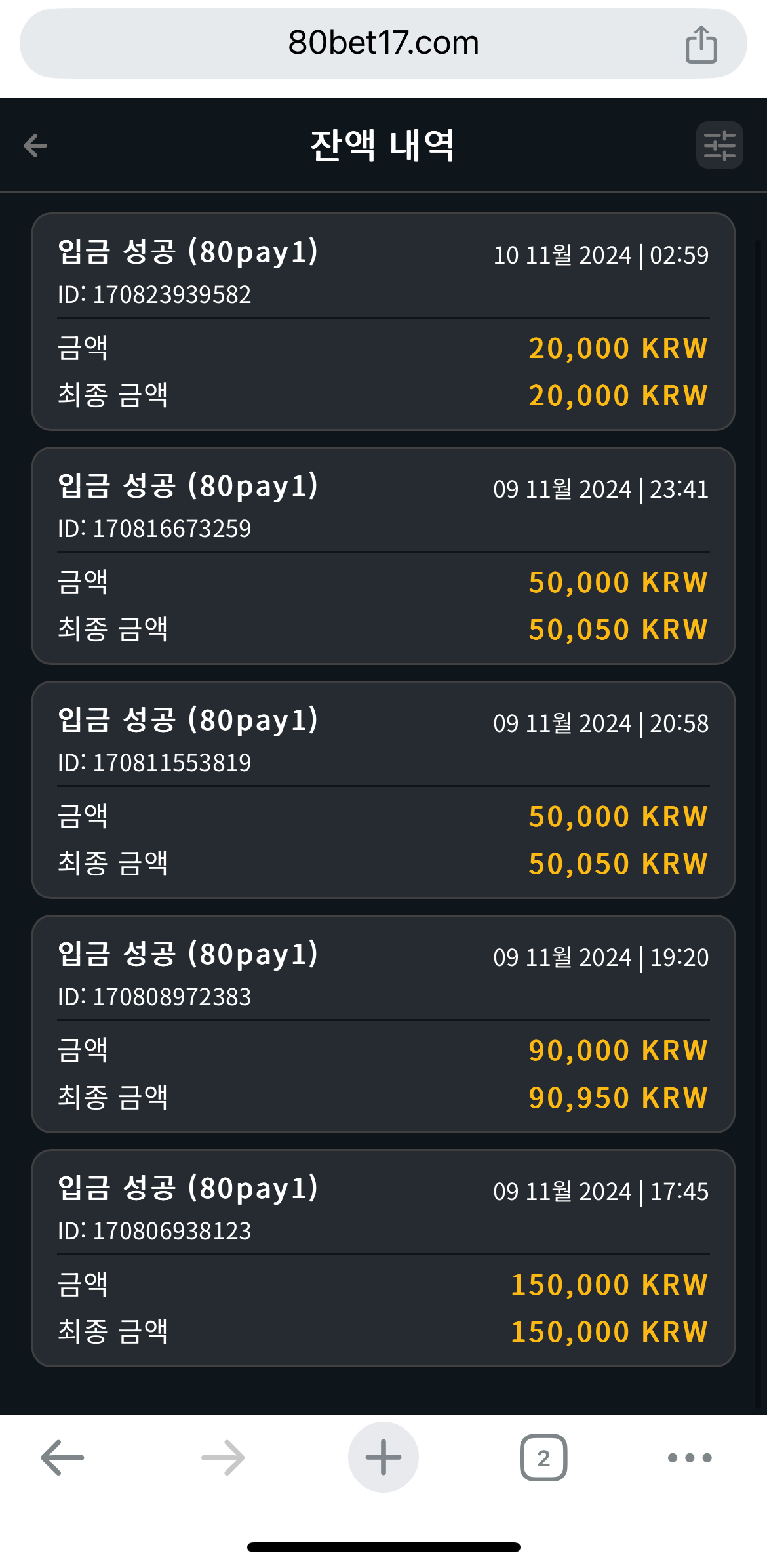The height and width of the screenshot is (1568, 767).
Task: Open the deposit record ID 170811553819
Action: 383,790
